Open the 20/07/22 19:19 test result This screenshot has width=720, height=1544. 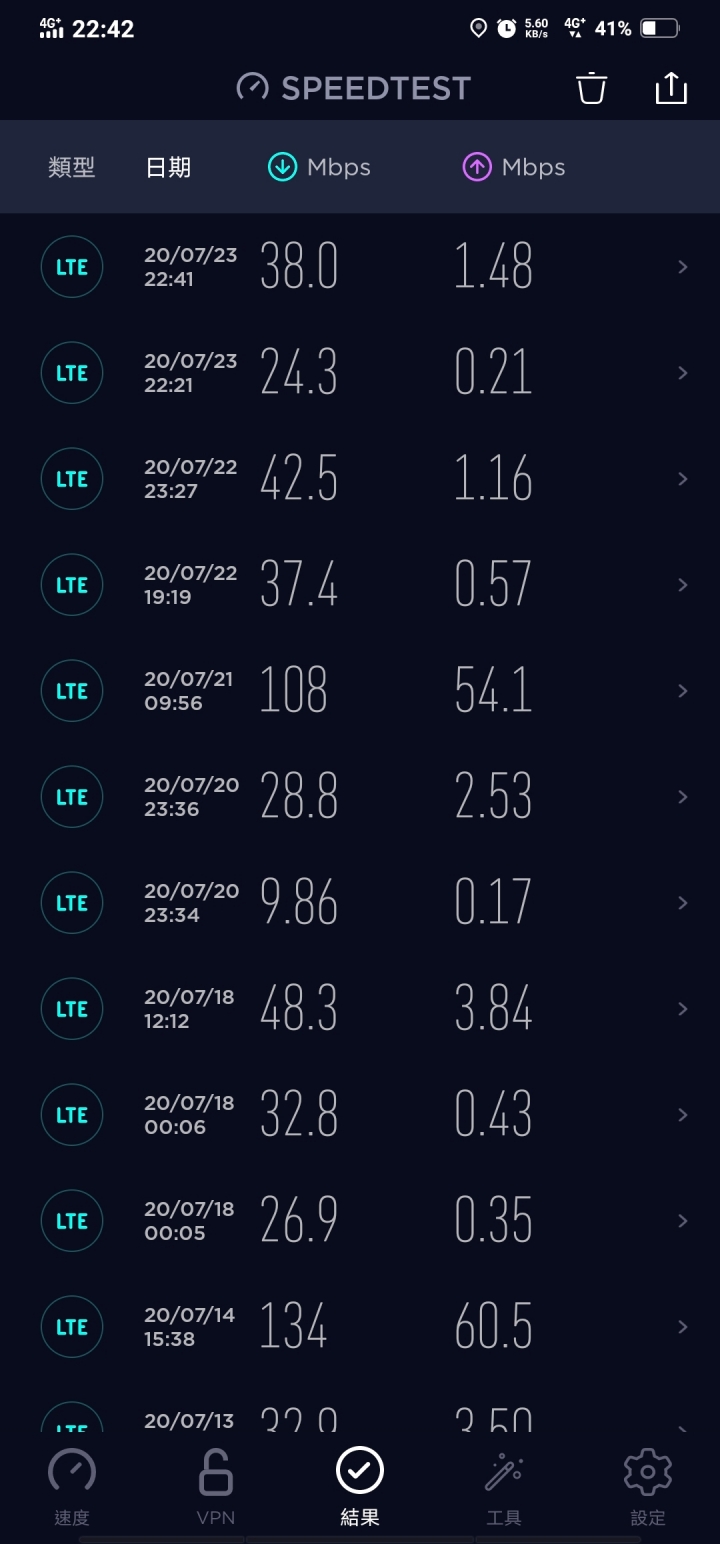[x=360, y=585]
